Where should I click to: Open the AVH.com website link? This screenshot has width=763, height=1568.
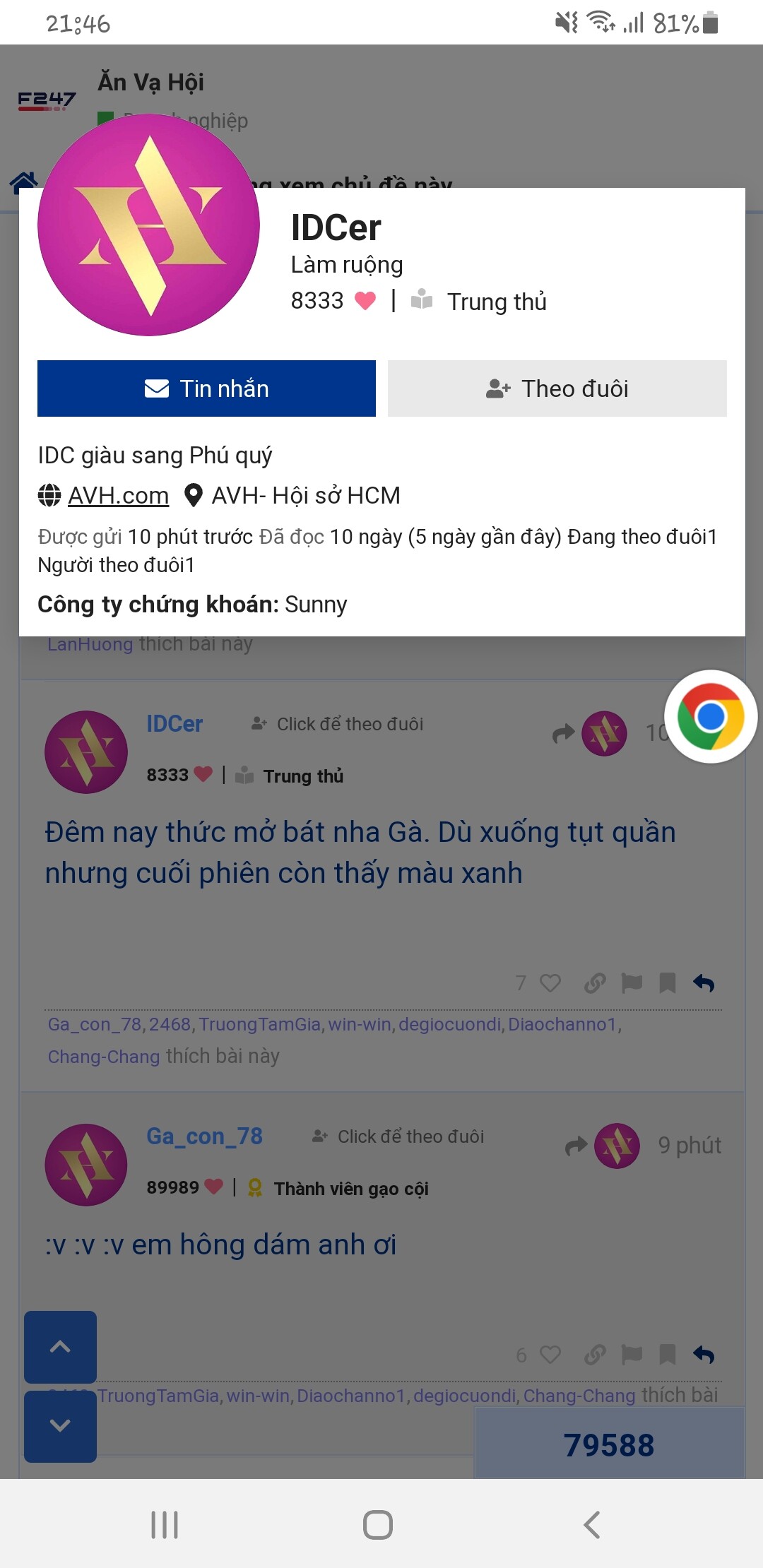[118, 496]
